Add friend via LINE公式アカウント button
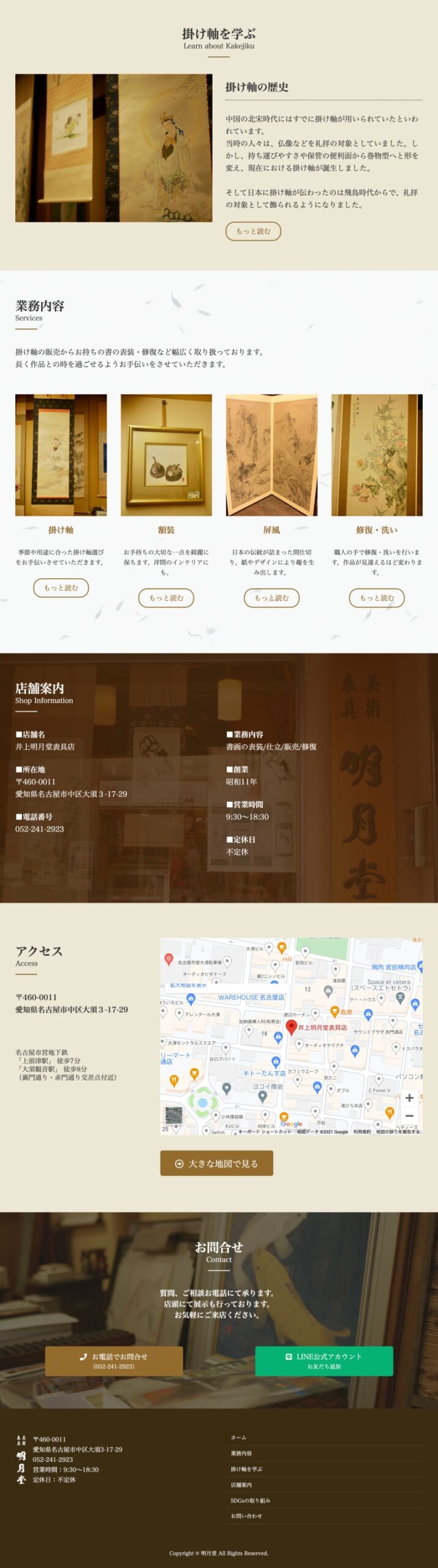The width and height of the screenshot is (438, 1568). click(323, 1361)
